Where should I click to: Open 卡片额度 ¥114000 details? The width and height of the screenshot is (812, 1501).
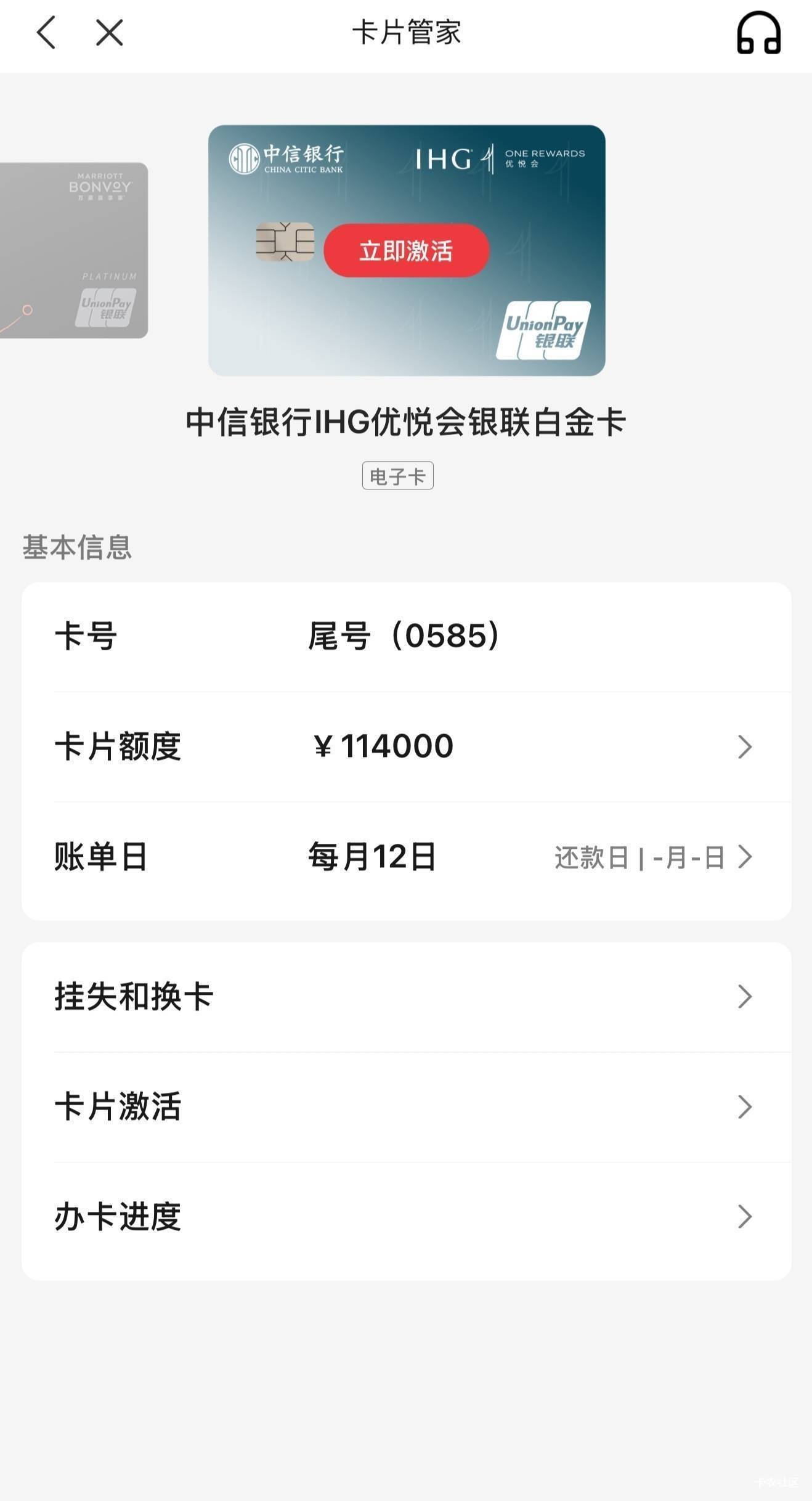(406, 746)
